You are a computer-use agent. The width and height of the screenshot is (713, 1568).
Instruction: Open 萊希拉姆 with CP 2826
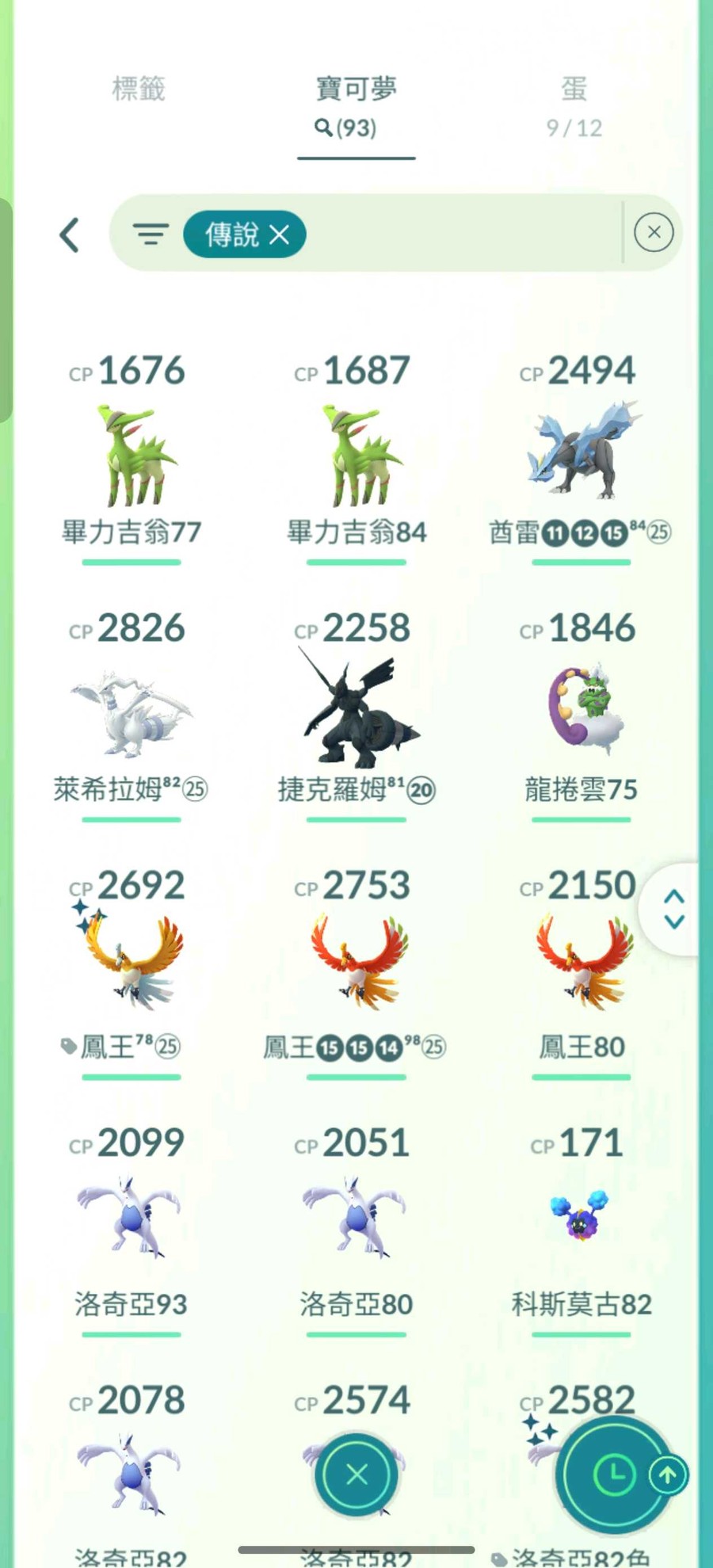[x=132, y=713]
